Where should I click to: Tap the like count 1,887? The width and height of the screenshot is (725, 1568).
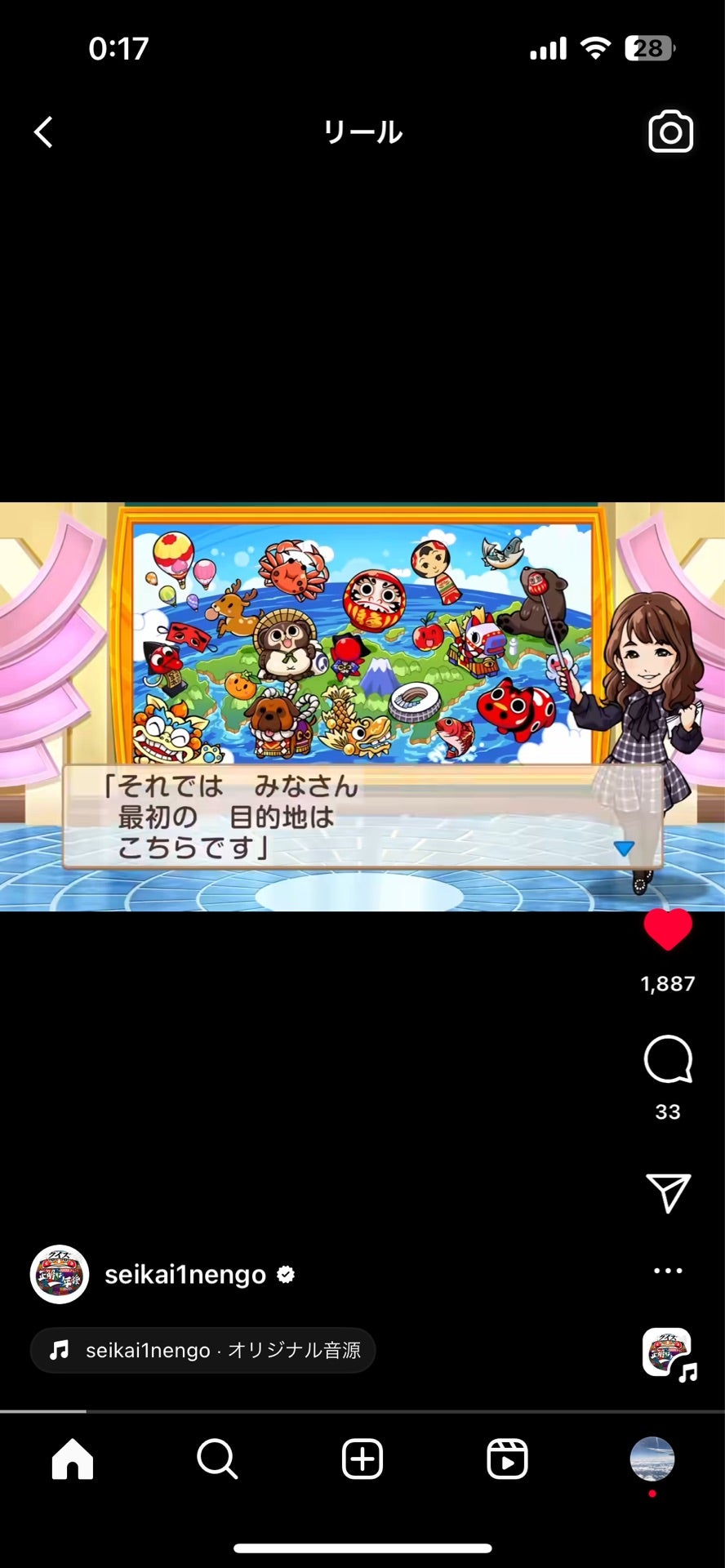[667, 983]
